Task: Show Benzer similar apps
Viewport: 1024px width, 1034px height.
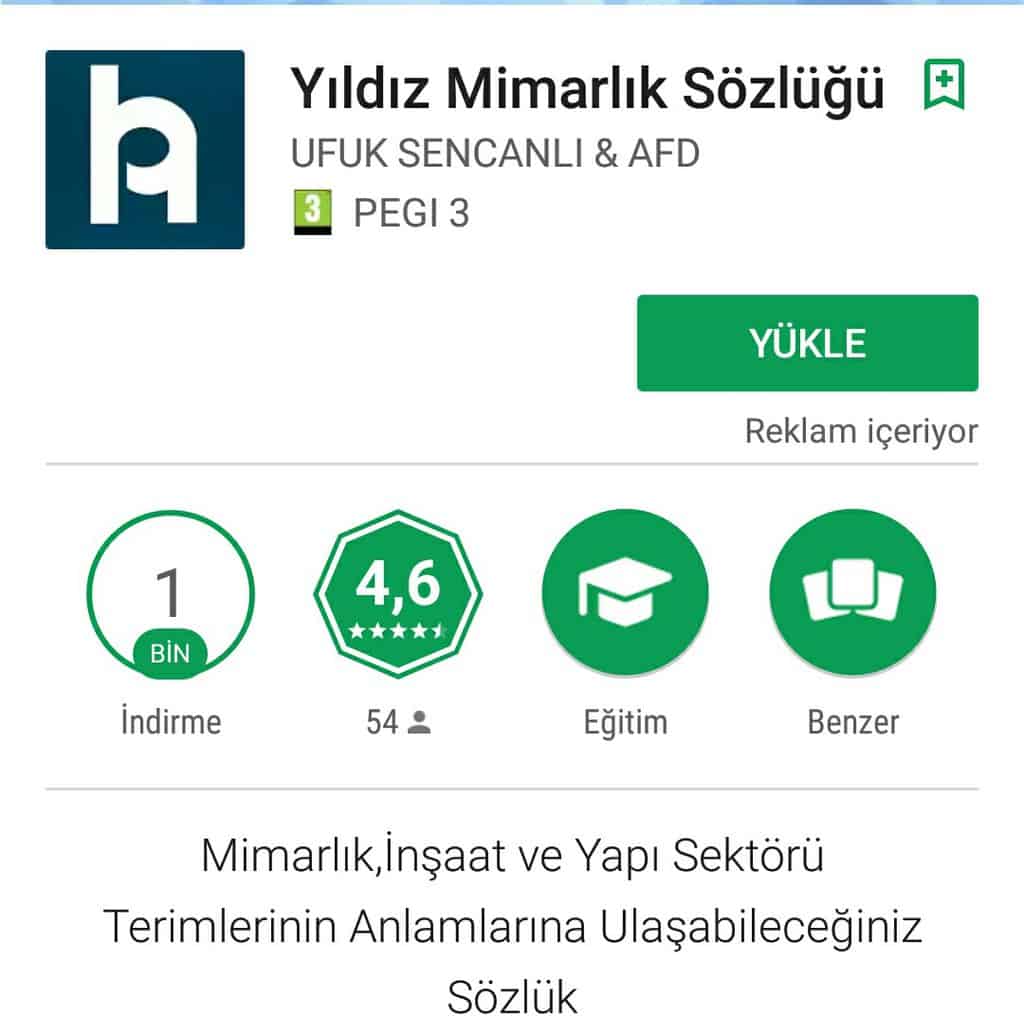Action: pyautogui.click(x=852, y=595)
